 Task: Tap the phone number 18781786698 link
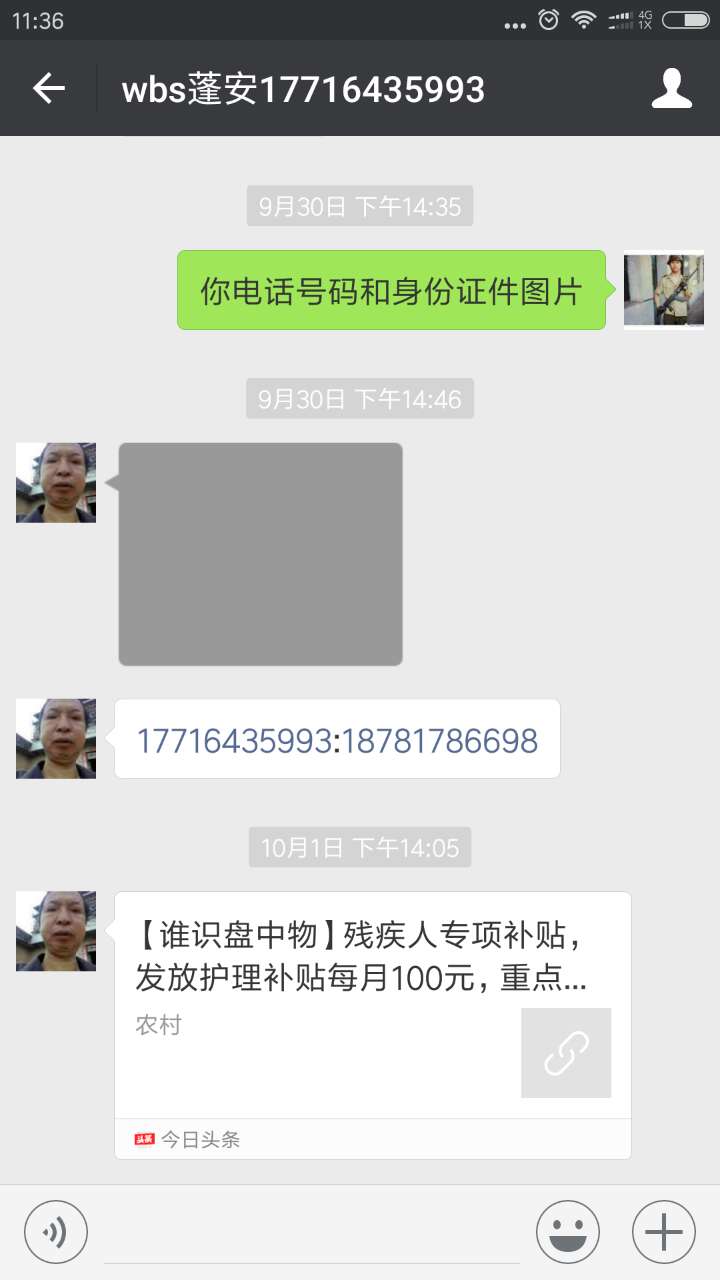(x=440, y=740)
